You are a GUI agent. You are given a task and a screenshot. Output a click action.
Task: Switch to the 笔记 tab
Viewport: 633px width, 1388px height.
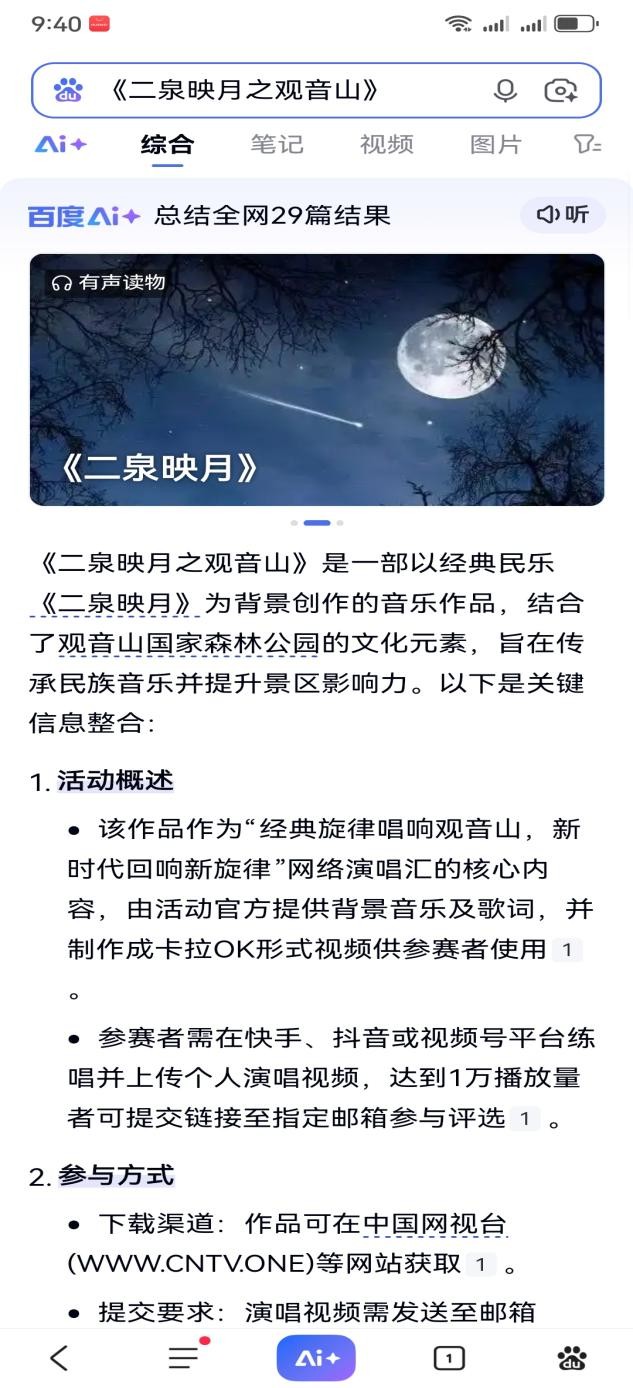277,144
